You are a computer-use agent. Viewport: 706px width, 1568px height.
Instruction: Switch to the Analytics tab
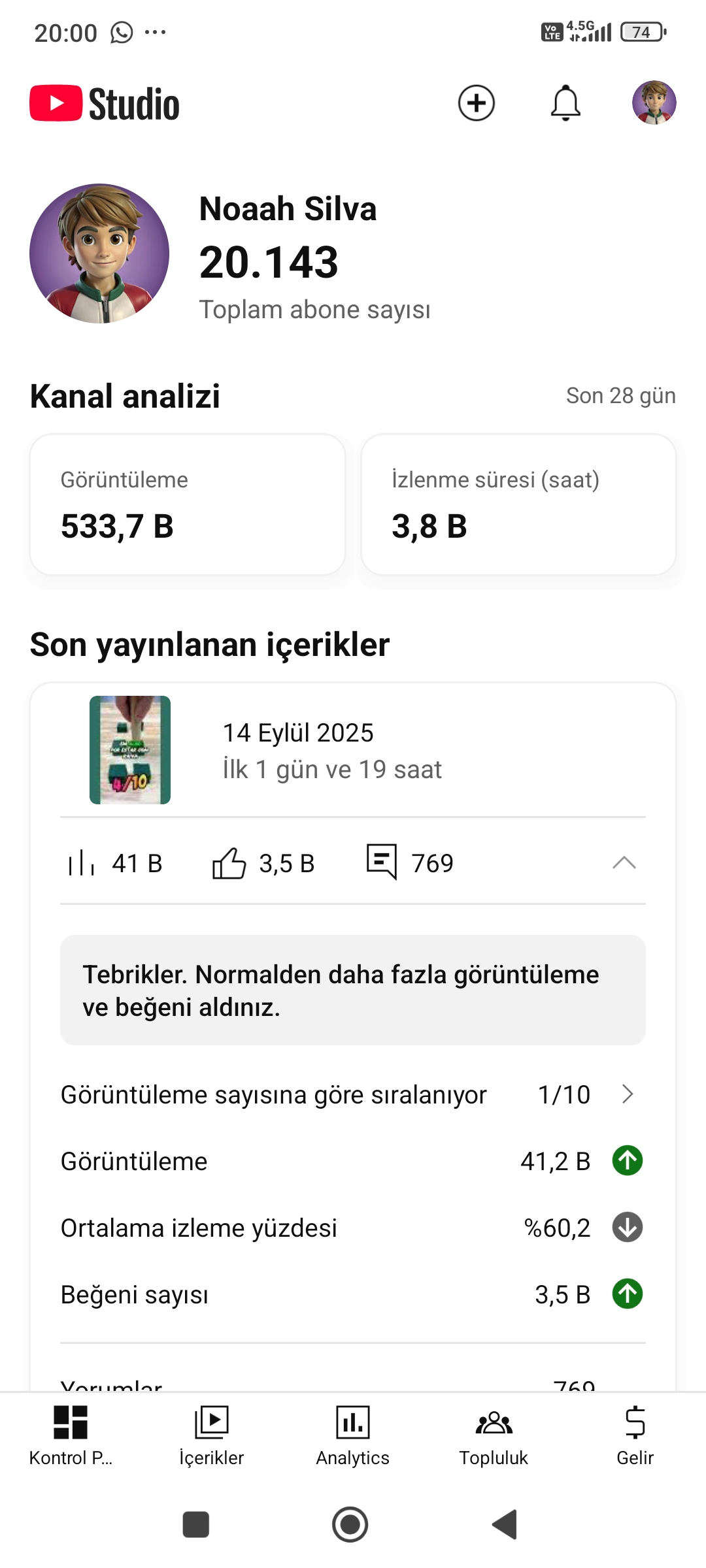353,1435
